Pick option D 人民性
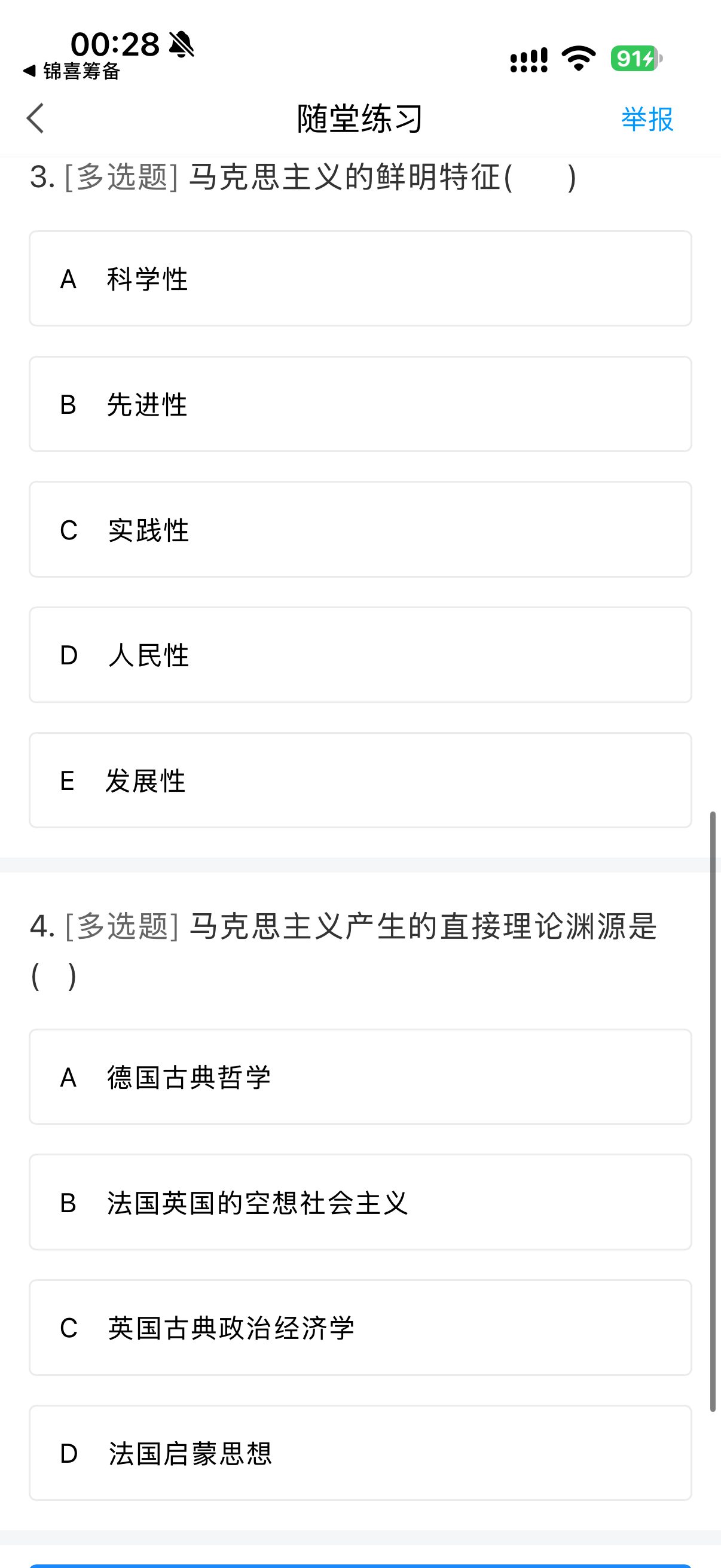Image resolution: width=721 pixels, height=1568 pixels. [360, 655]
